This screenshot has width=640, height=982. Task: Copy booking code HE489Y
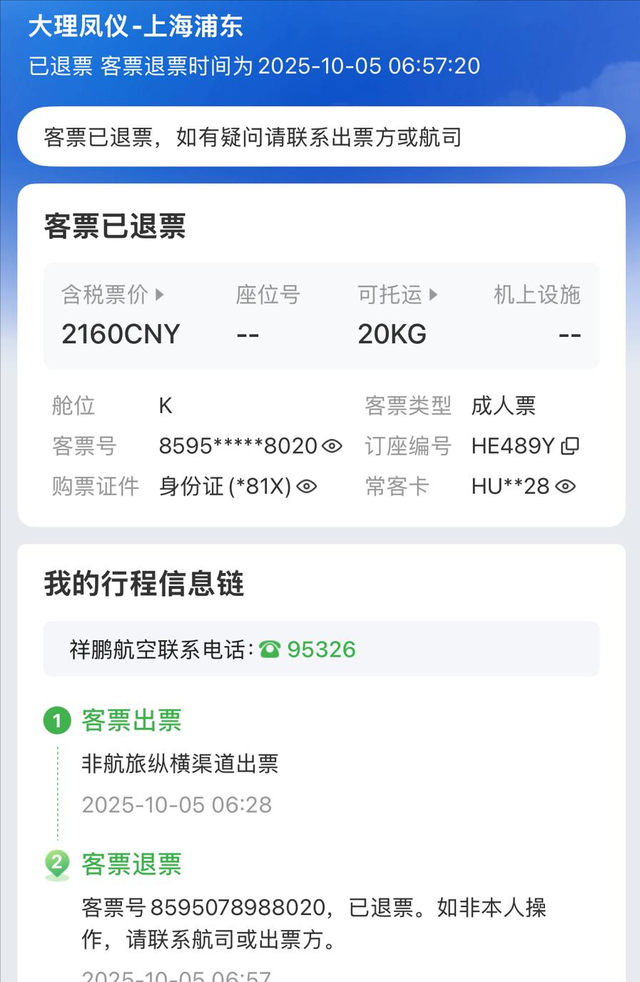[571, 446]
